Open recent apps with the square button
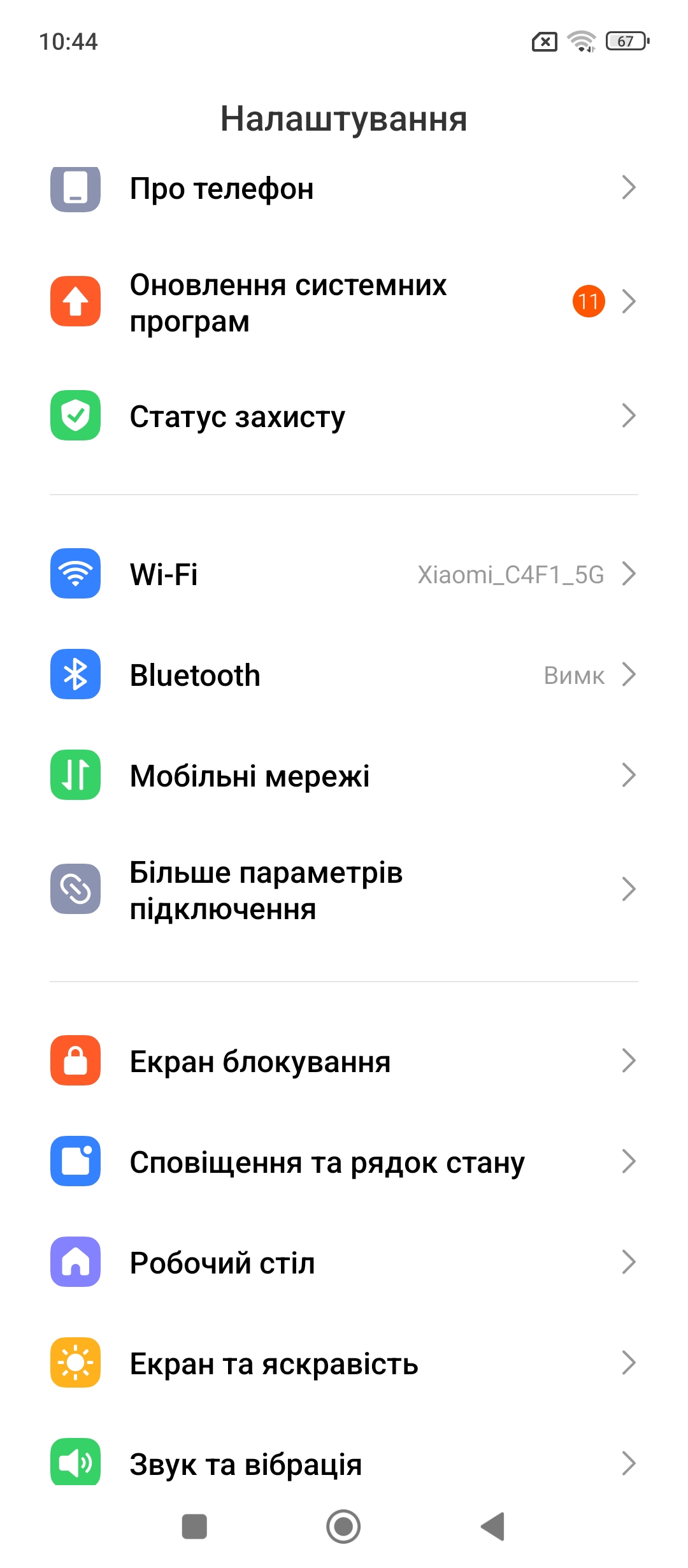The width and height of the screenshot is (688, 1568). (194, 1527)
